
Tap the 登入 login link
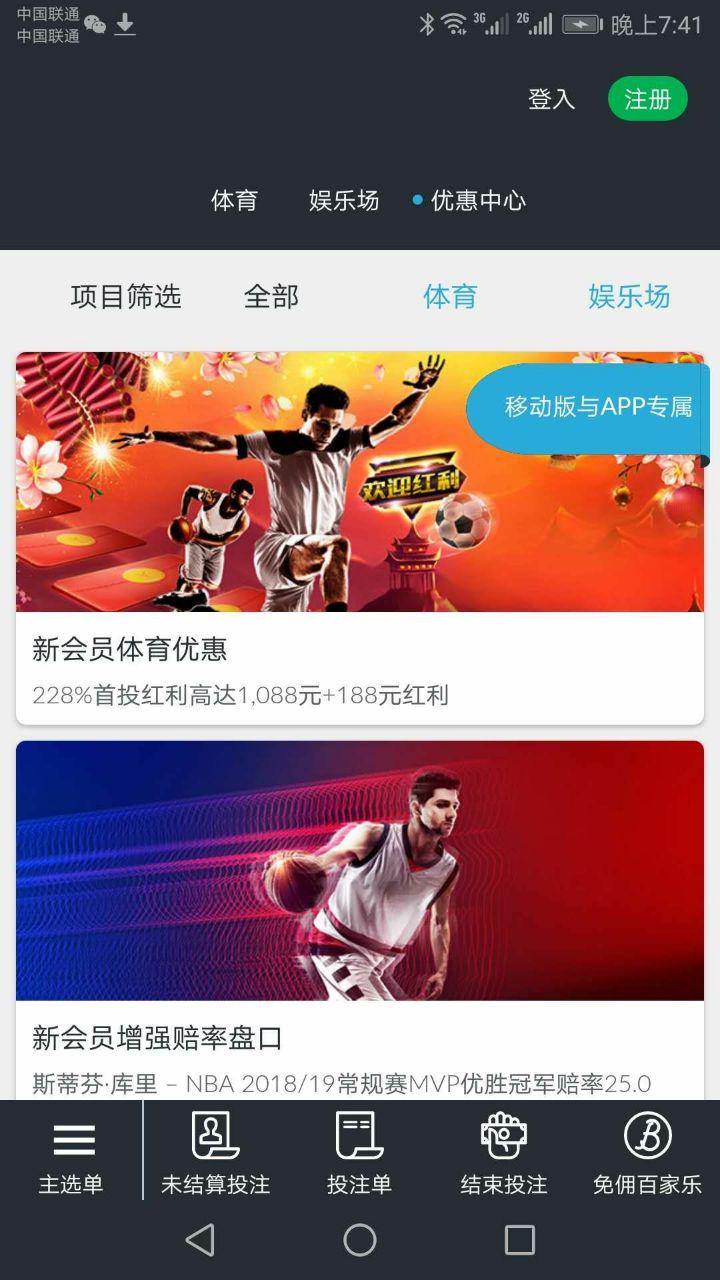(x=551, y=99)
